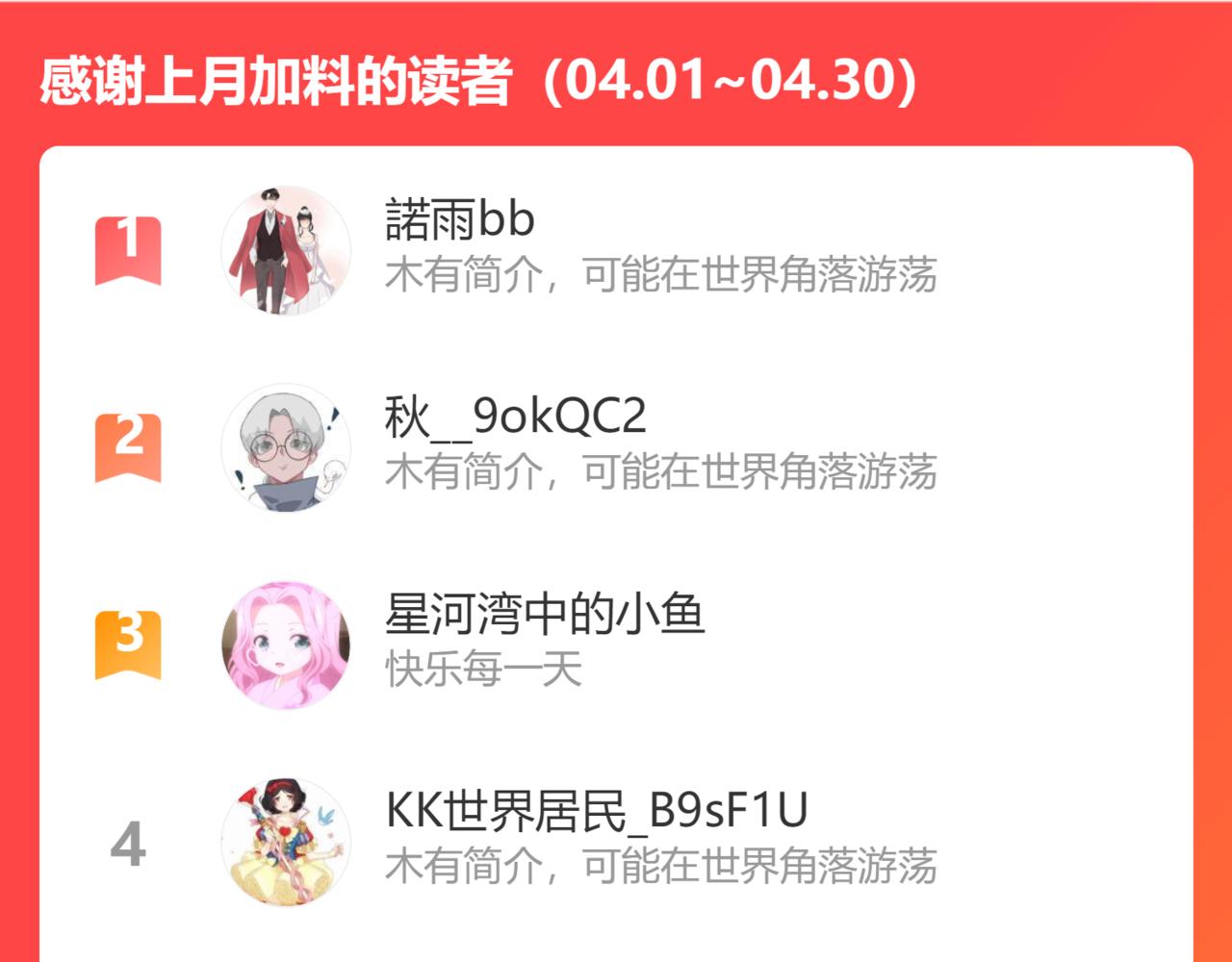
Task: View reader 秋__9okQC2's profile
Action: click(x=616, y=447)
